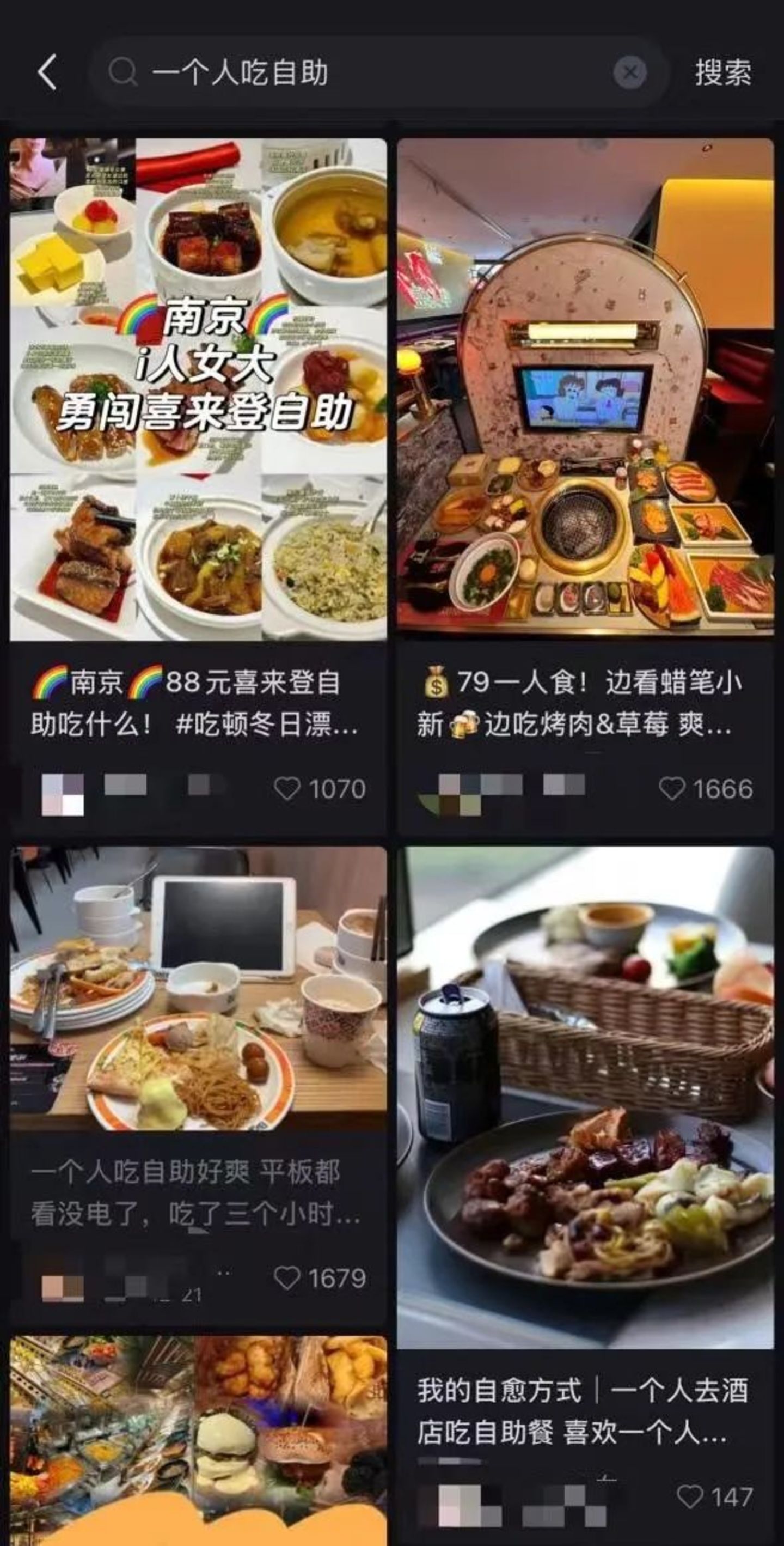The height and width of the screenshot is (1546, 784).
Task: Like the post with 1666 likes
Action: coord(672,789)
